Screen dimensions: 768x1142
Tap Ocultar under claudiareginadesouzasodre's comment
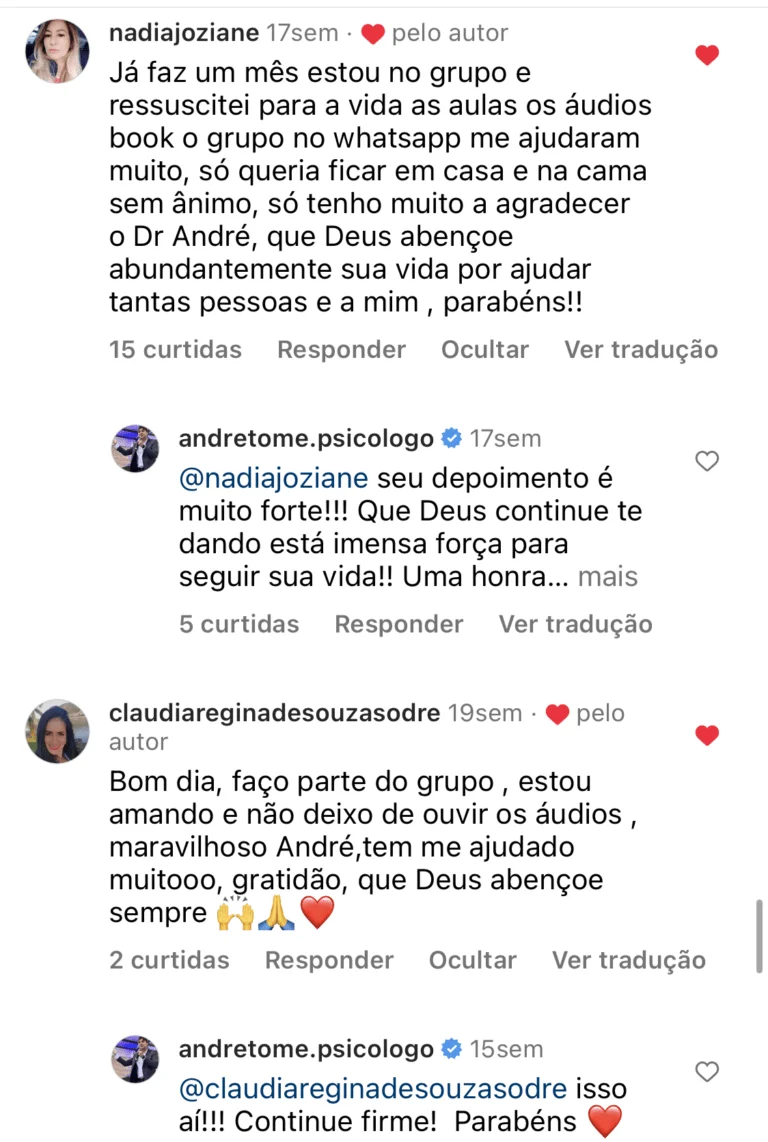pos(473,960)
